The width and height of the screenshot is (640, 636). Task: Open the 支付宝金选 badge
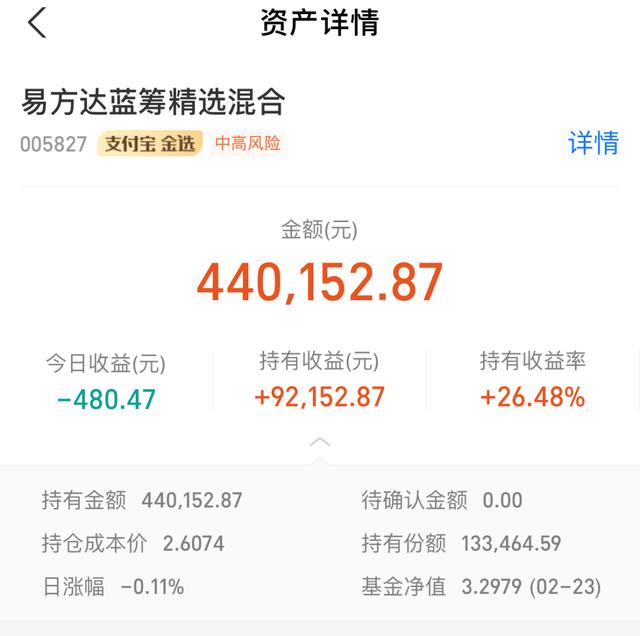[150, 144]
